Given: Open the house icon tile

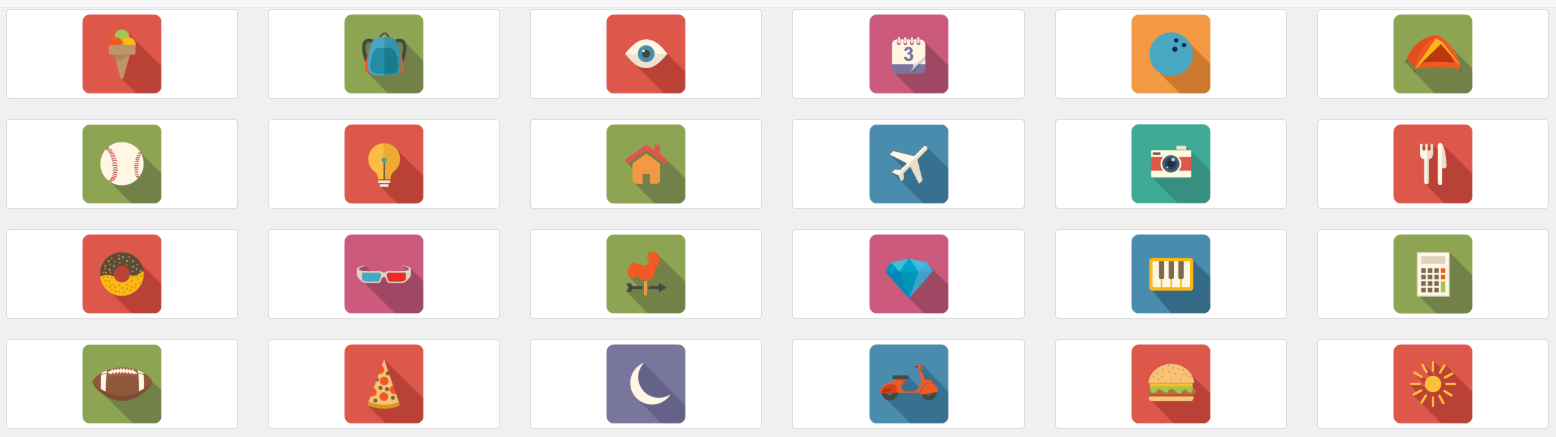Looking at the screenshot, I should [x=646, y=164].
